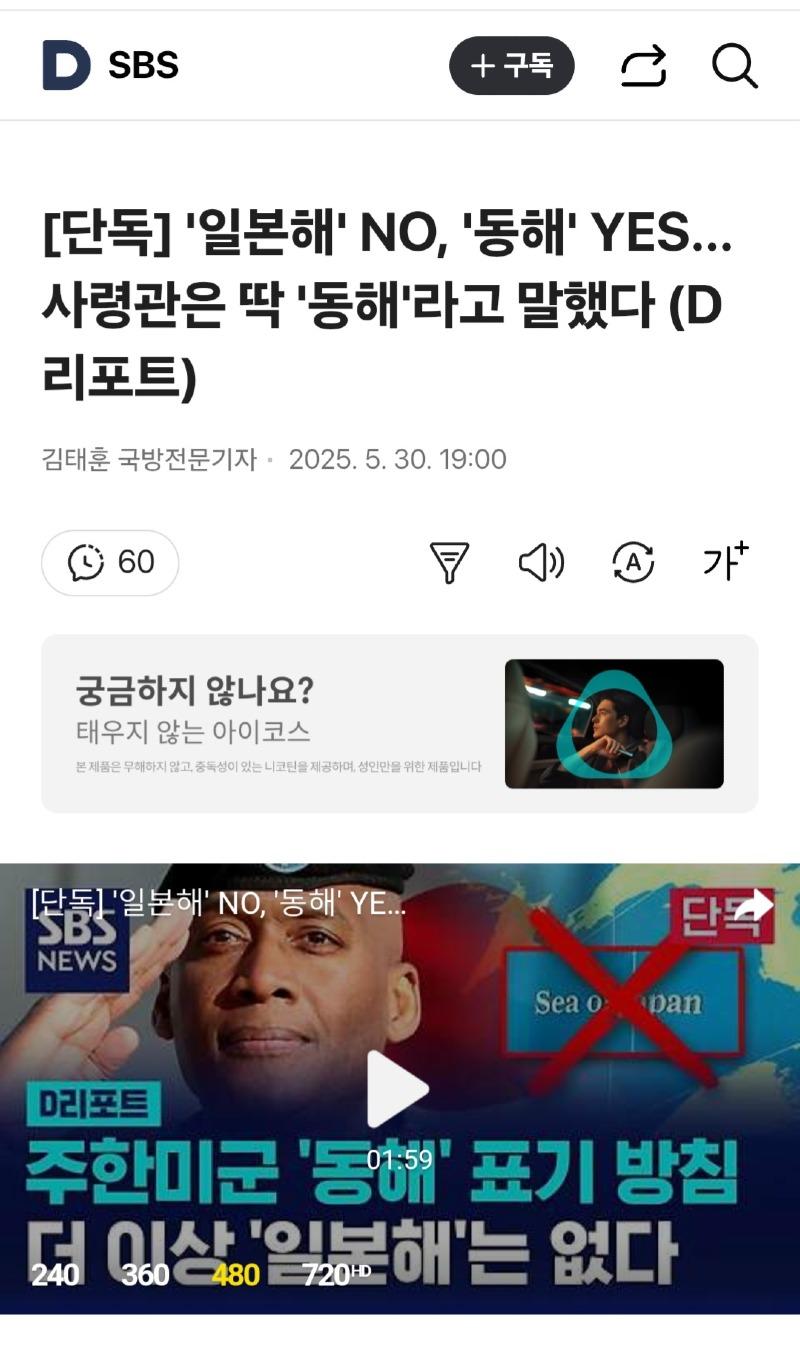
Task: Open the Daum home logo
Action: tap(66, 66)
